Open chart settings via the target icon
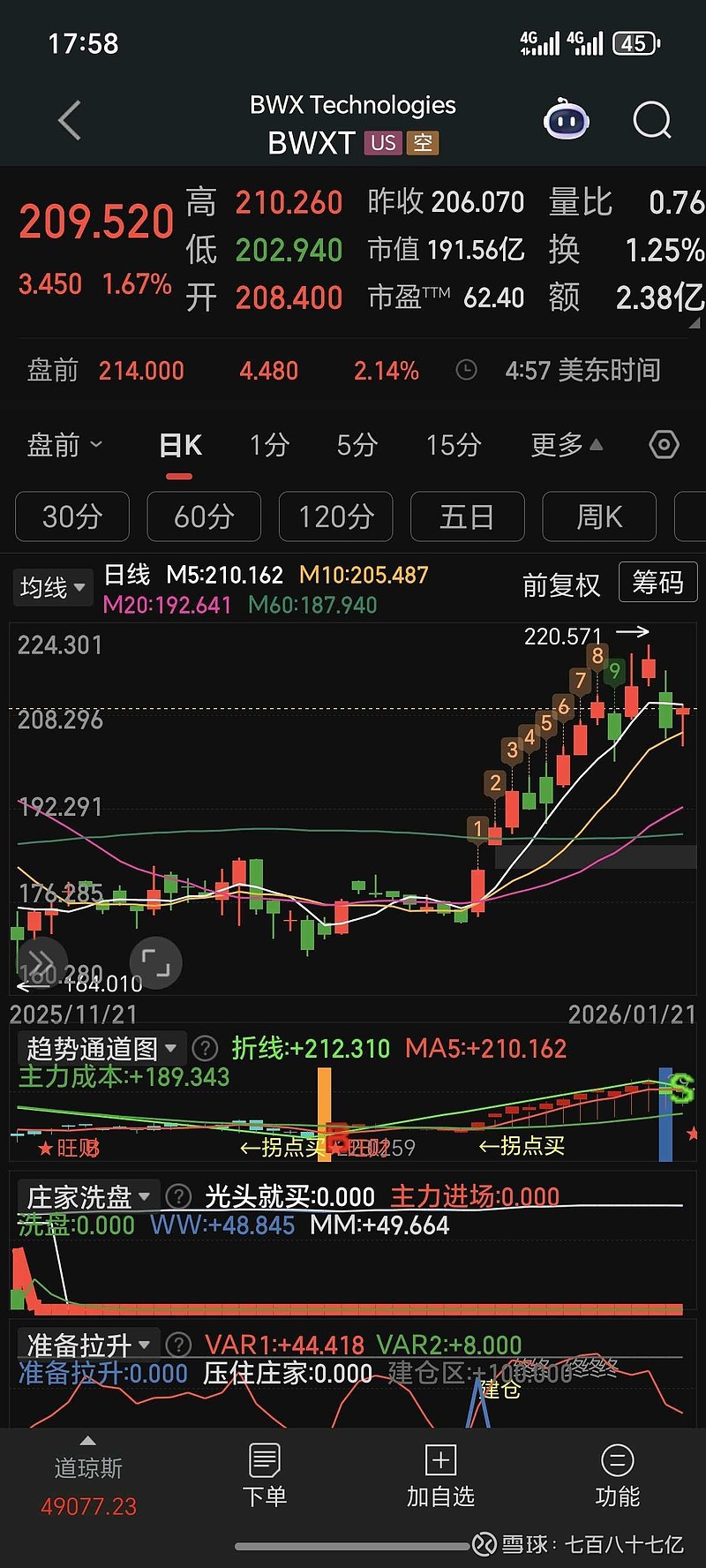This screenshot has height=1568, width=706. 664,446
